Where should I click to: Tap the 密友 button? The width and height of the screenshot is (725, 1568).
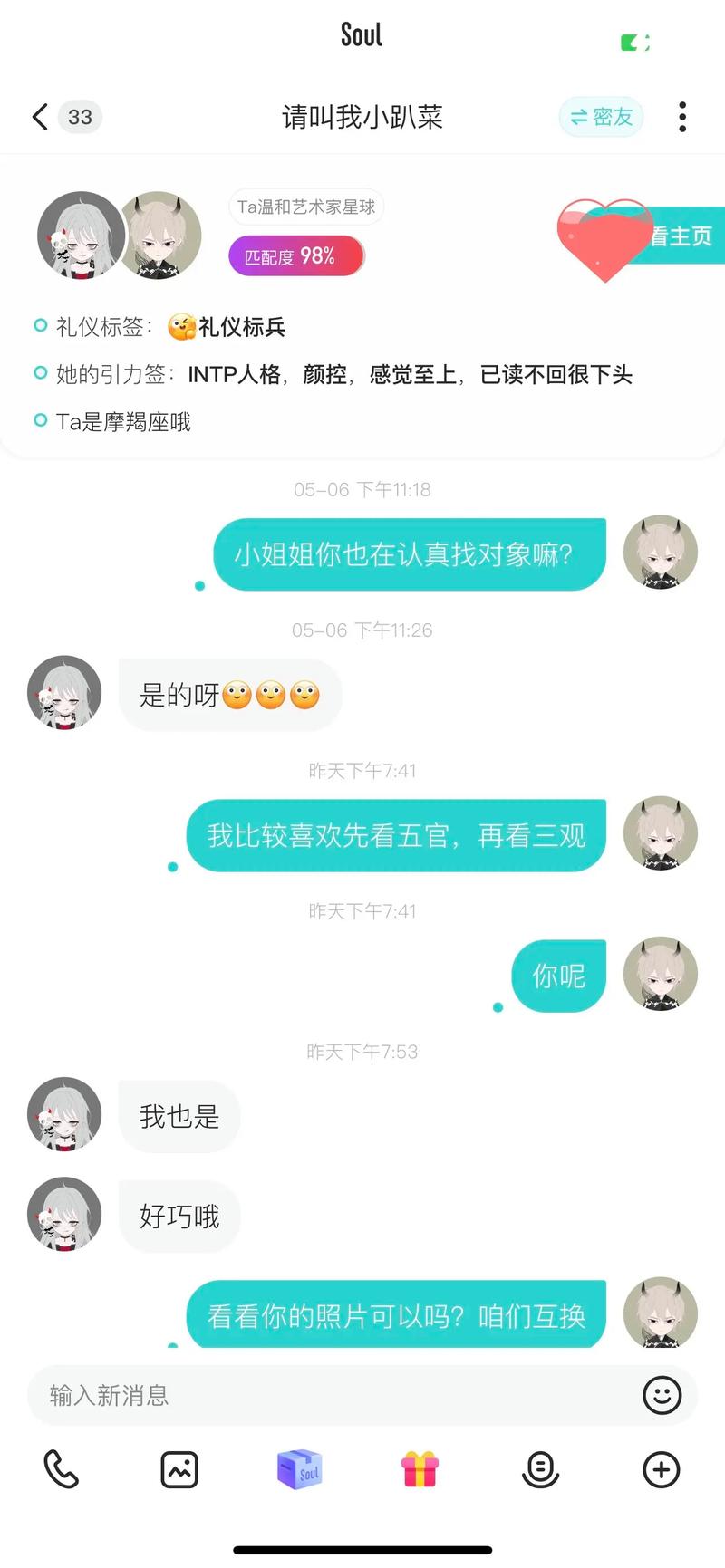coord(601,117)
